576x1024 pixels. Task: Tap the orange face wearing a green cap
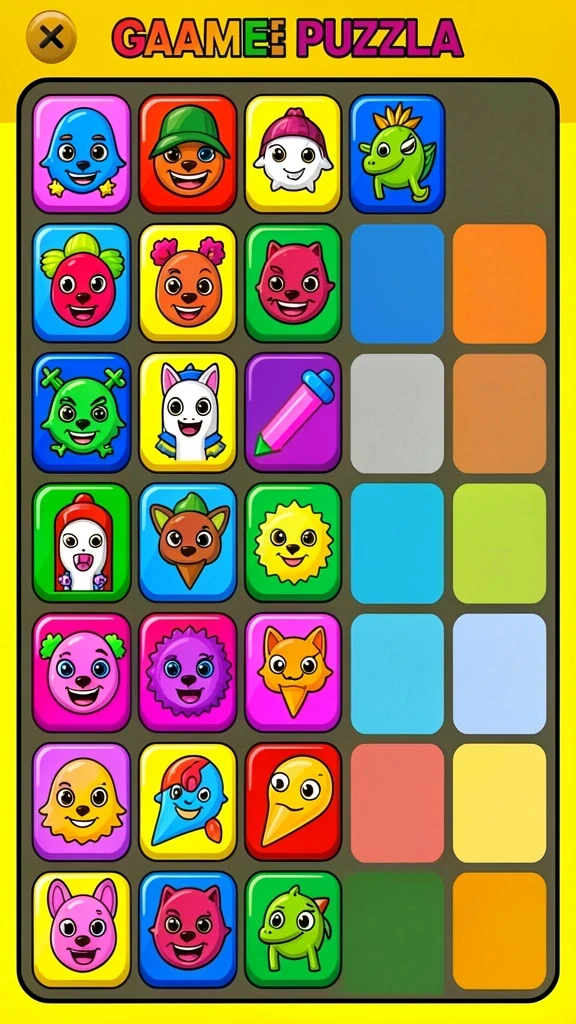(188, 154)
